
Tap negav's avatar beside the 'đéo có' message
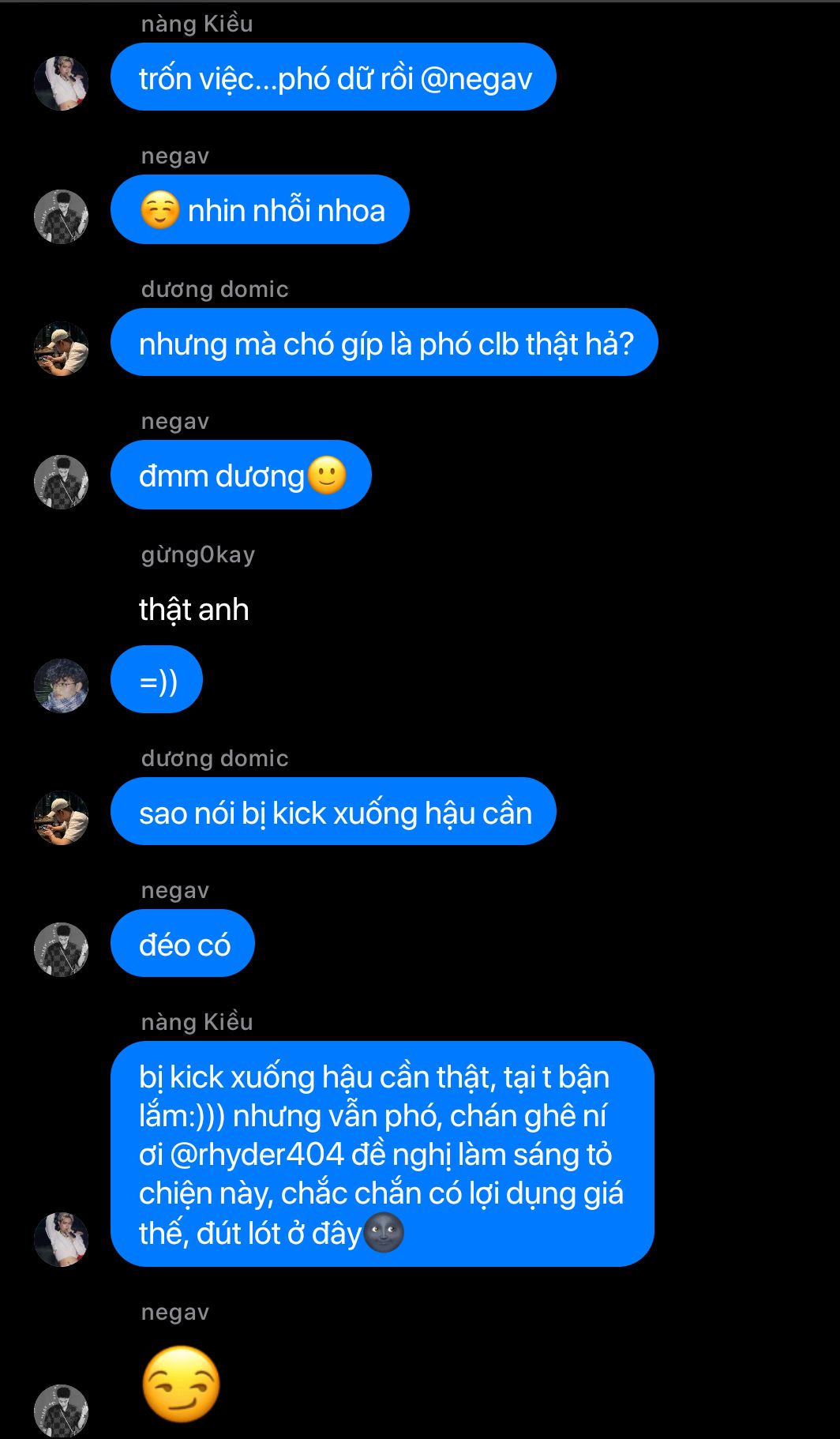coord(61,949)
